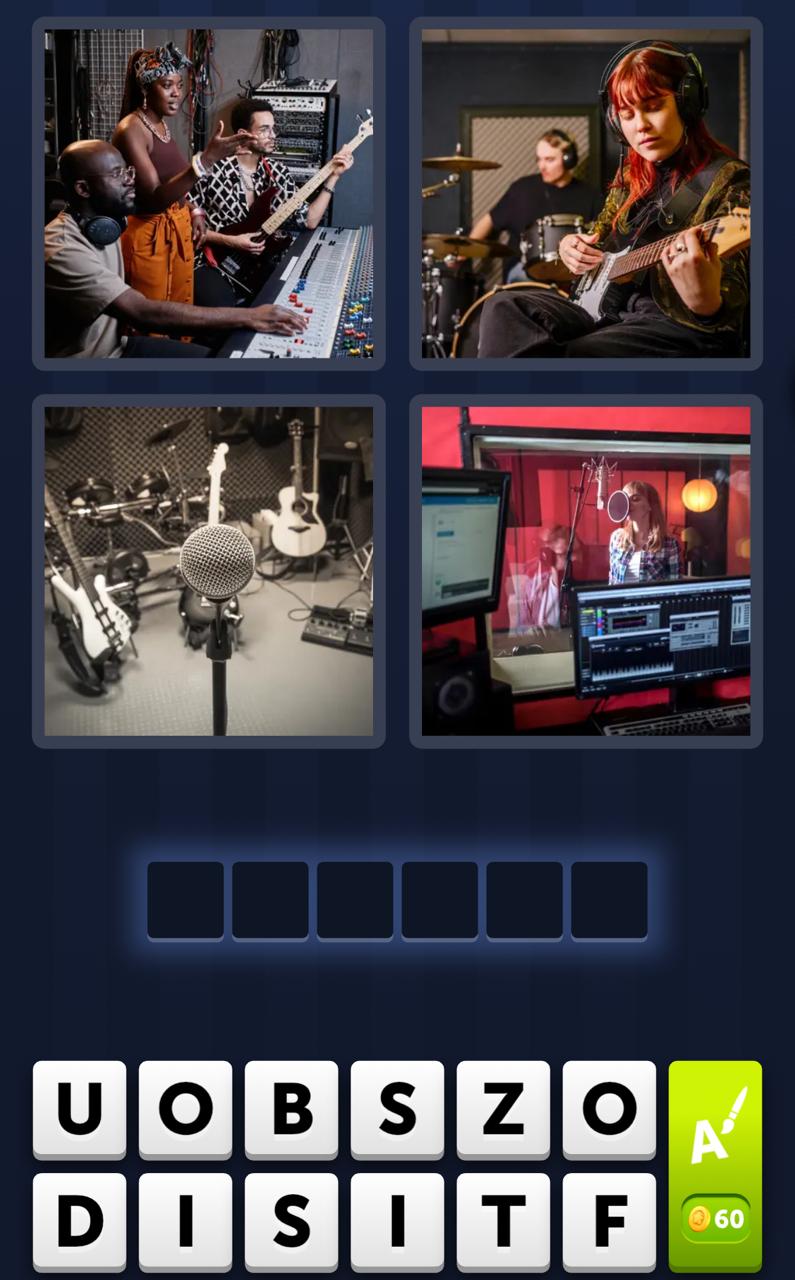Select the second letter S tile
The image size is (795, 1280).
pos(291,1220)
